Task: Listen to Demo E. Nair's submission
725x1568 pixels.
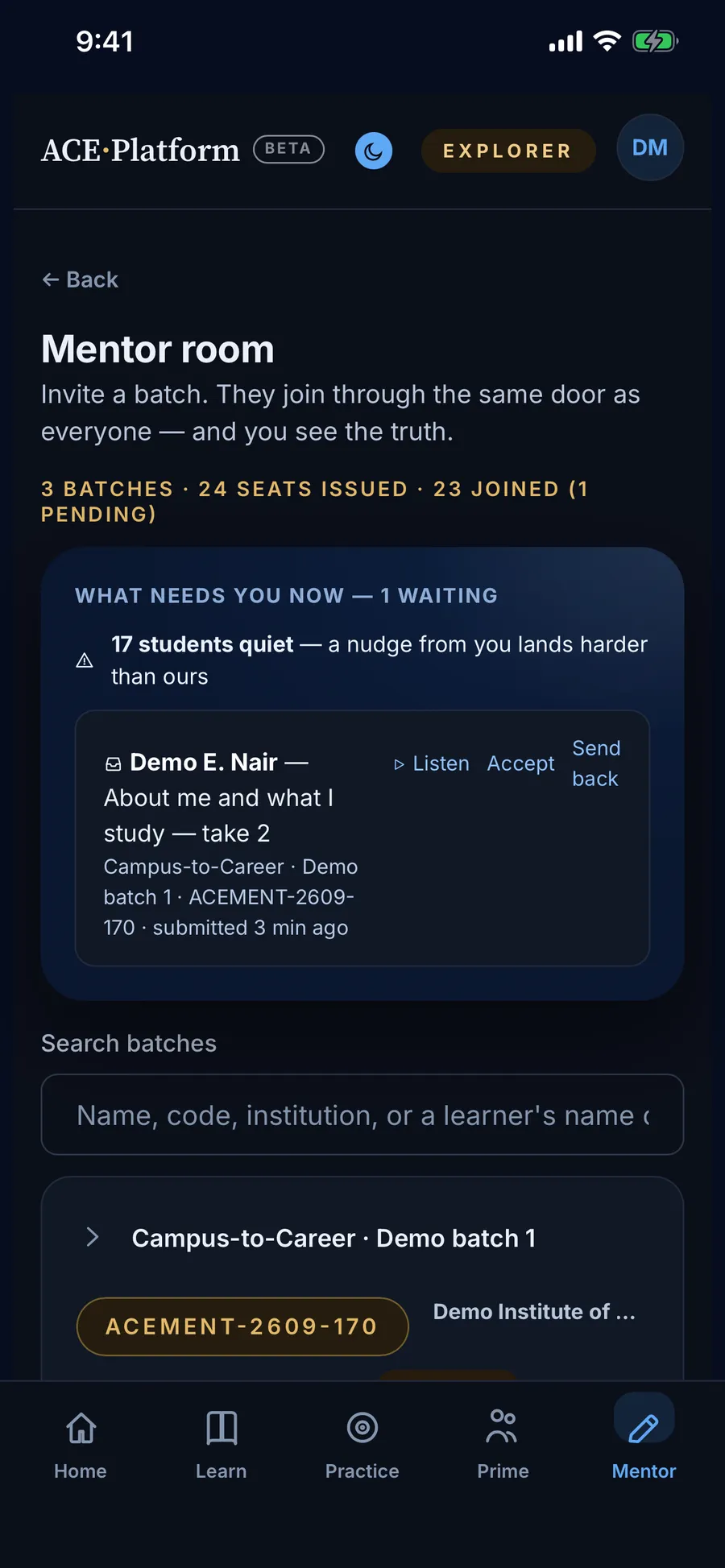Action: (x=431, y=763)
